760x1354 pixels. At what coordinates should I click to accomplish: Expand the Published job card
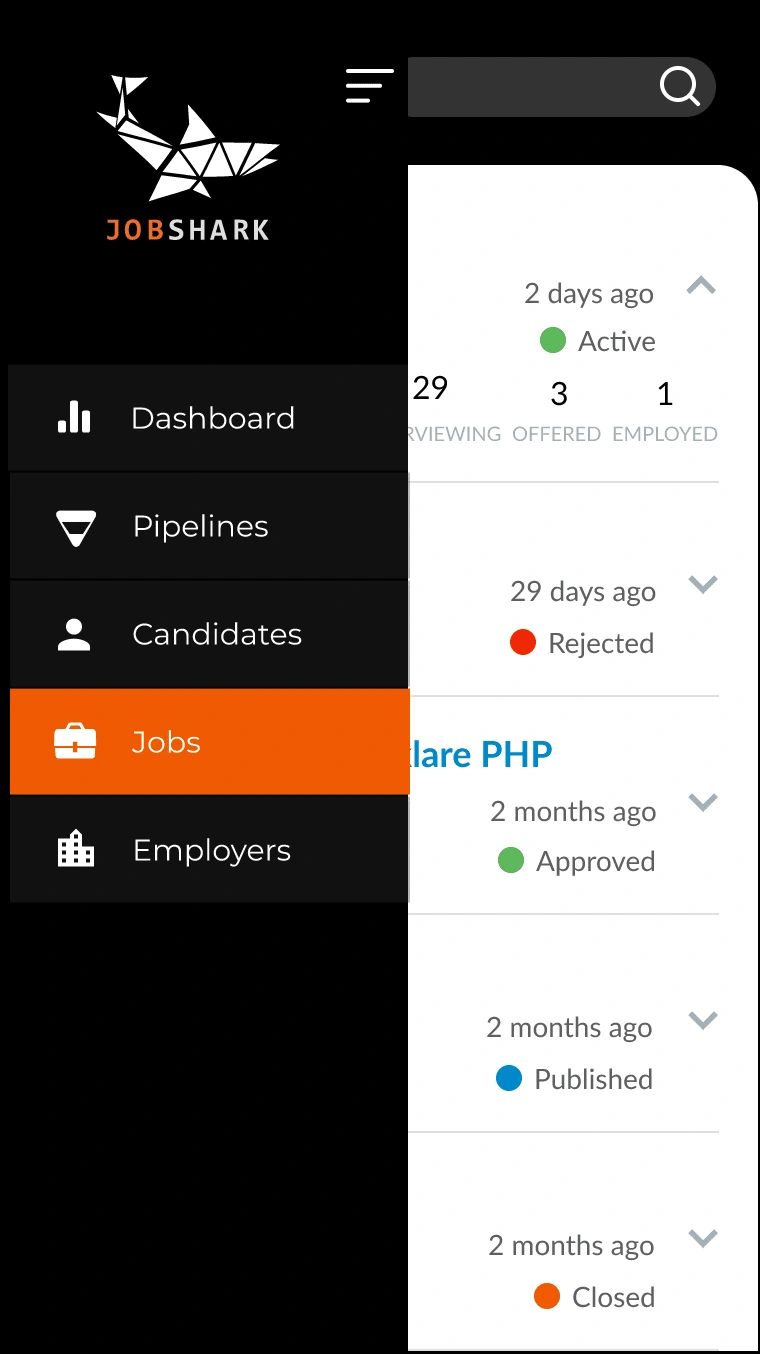pos(703,1020)
